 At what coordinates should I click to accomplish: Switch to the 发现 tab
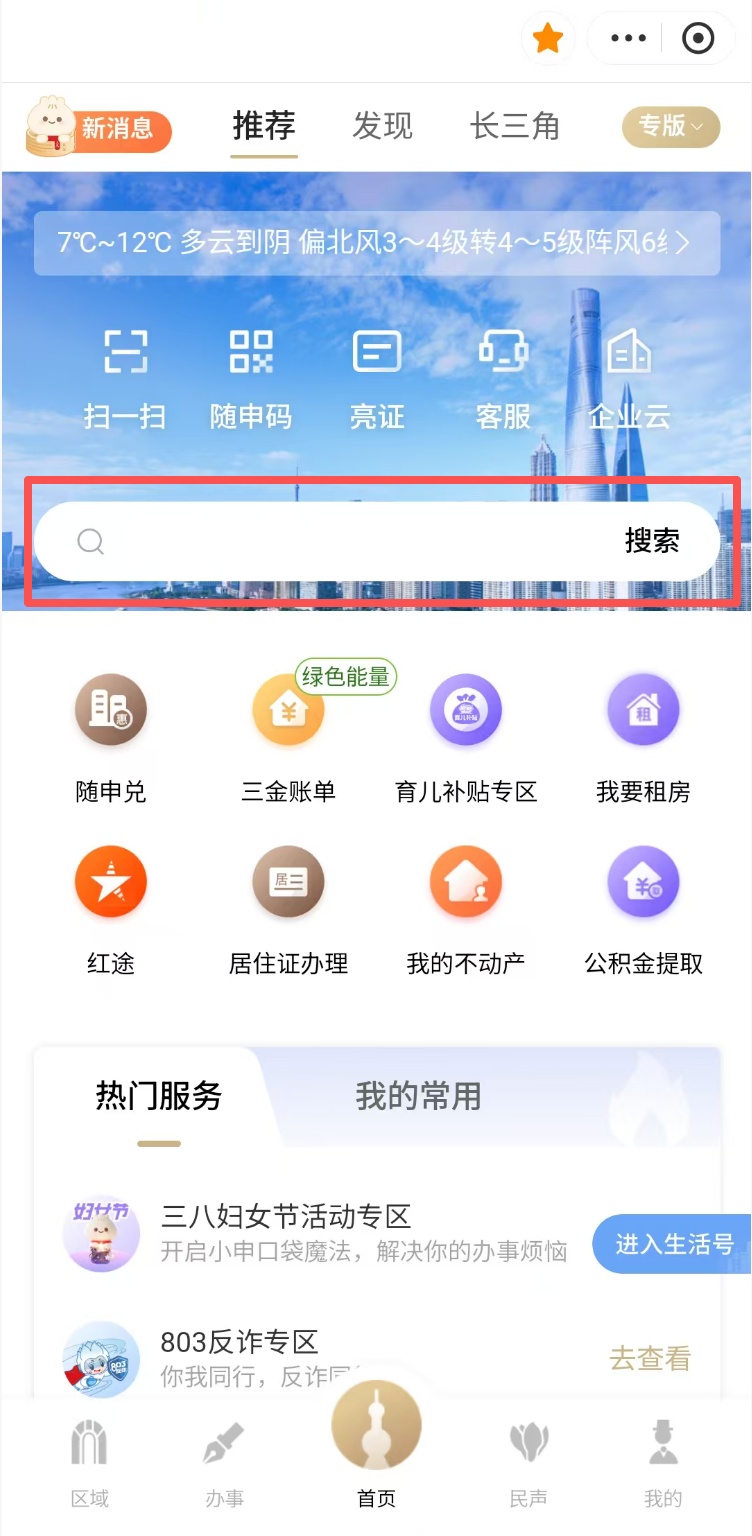(382, 126)
